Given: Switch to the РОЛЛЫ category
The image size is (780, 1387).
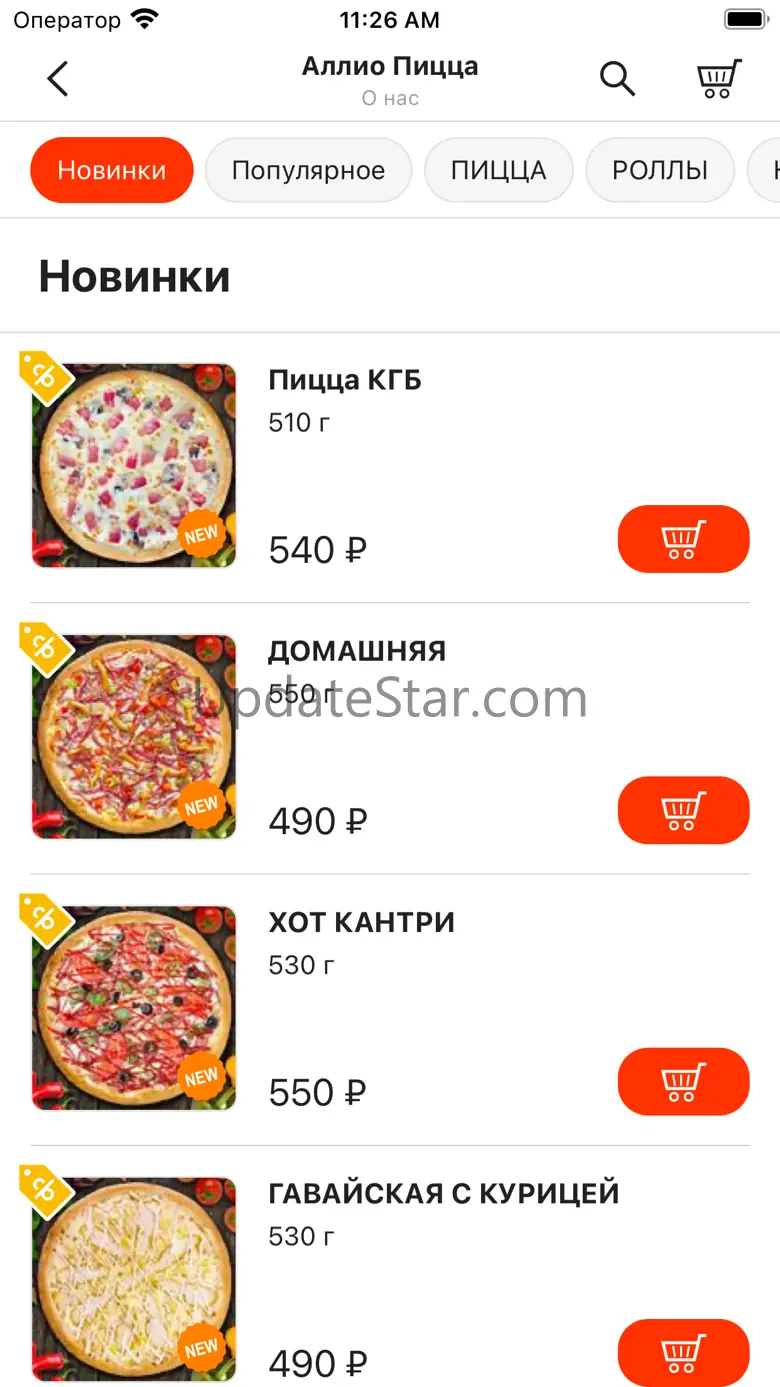Looking at the screenshot, I should 660,170.
